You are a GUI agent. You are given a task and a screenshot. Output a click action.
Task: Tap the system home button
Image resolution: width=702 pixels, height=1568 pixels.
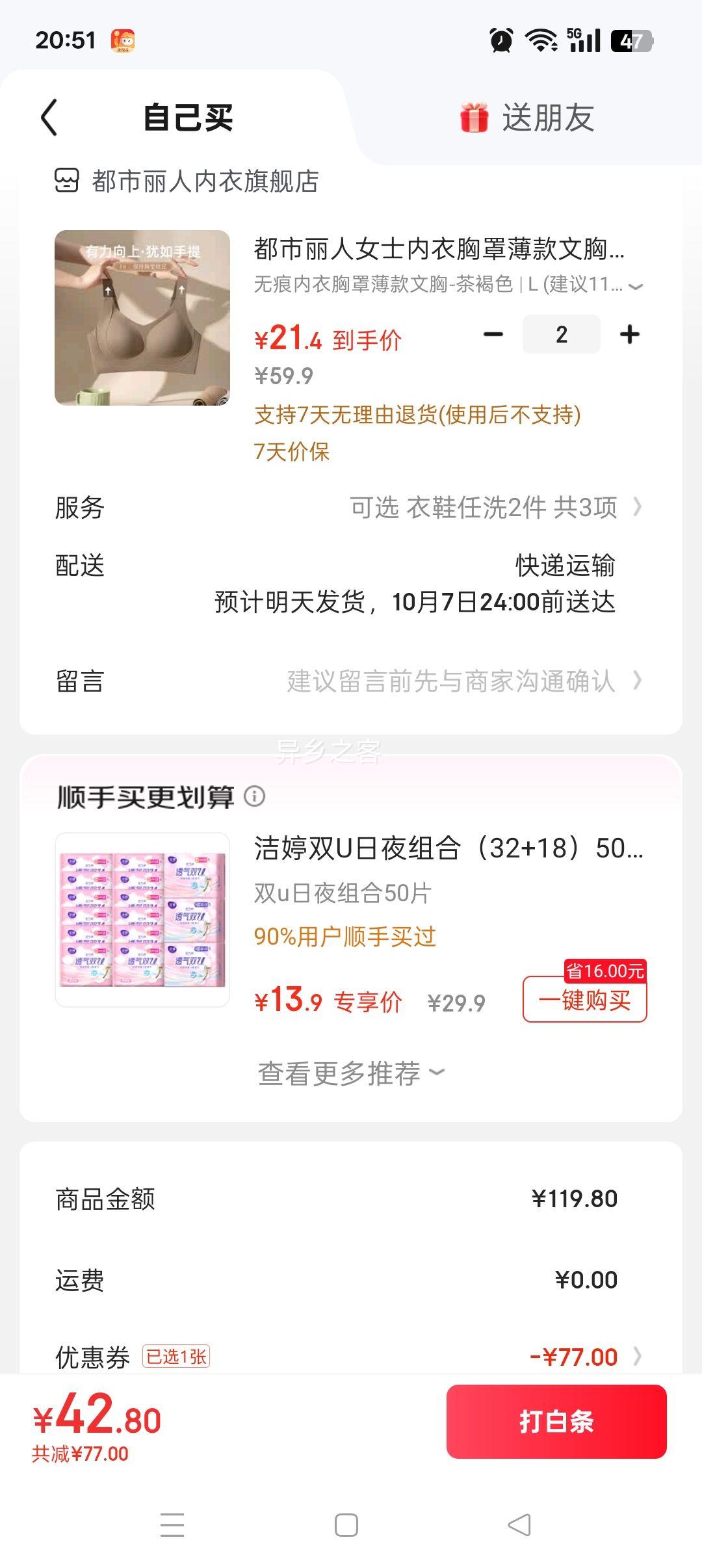tap(346, 1525)
